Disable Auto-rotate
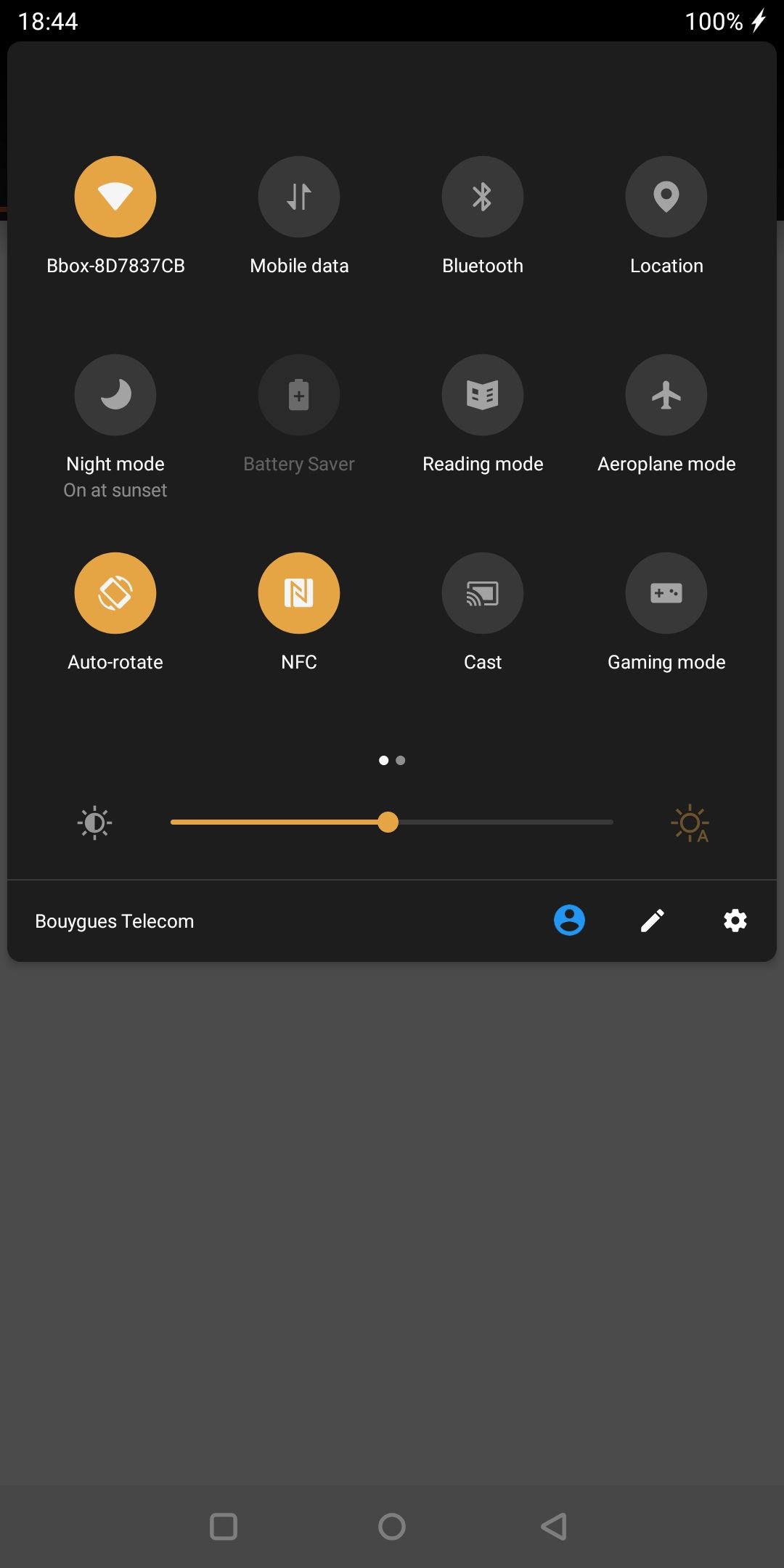Image resolution: width=784 pixels, height=1568 pixels. (x=115, y=593)
